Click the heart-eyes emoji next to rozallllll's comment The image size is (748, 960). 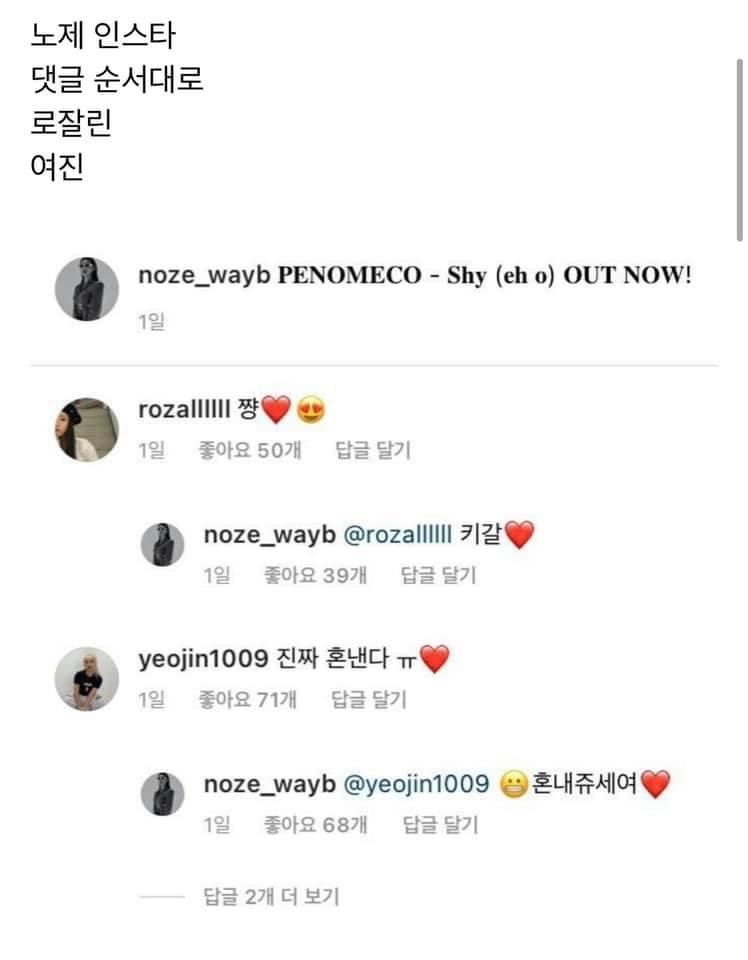point(308,409)
